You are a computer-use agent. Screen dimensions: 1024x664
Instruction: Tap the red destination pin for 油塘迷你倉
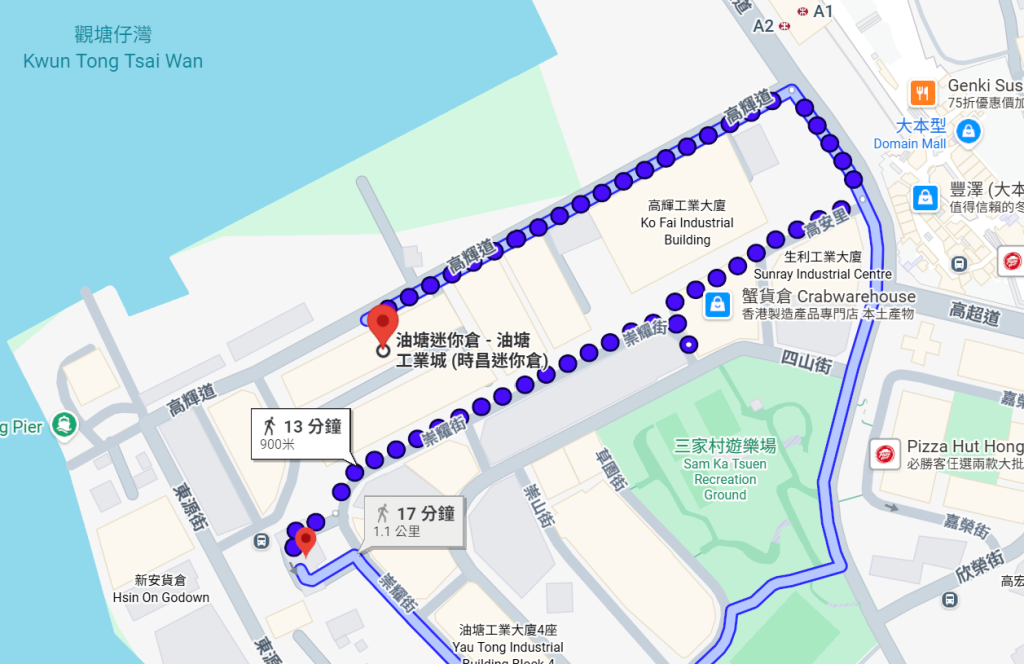click(382, 326)
